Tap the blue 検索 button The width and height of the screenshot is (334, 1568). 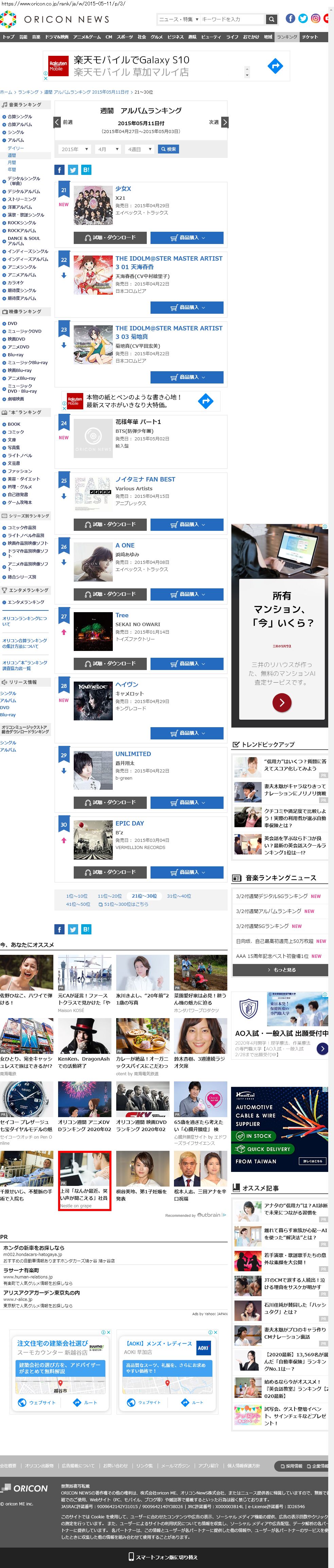click(x=168, y=149)
